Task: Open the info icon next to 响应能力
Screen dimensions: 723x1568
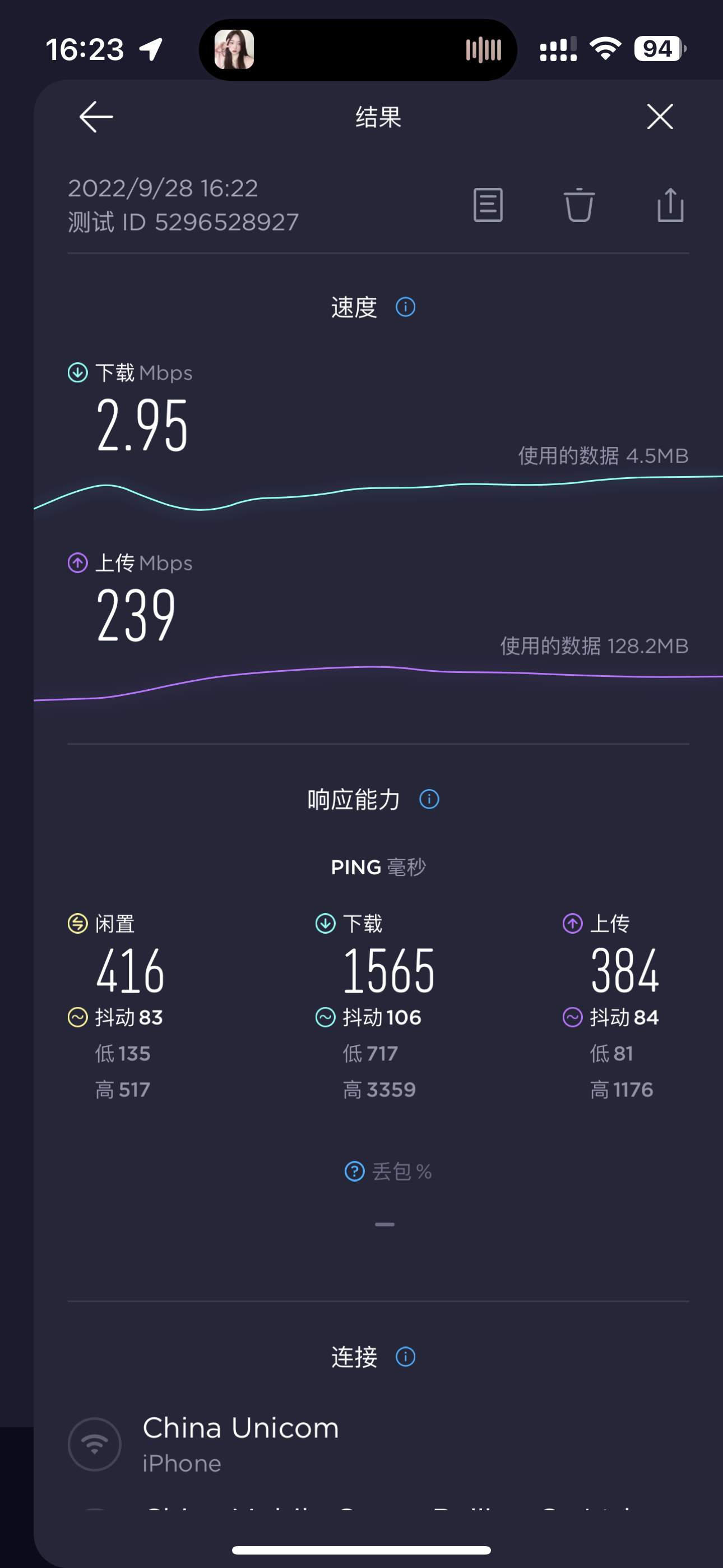Action: click(429, 799)
